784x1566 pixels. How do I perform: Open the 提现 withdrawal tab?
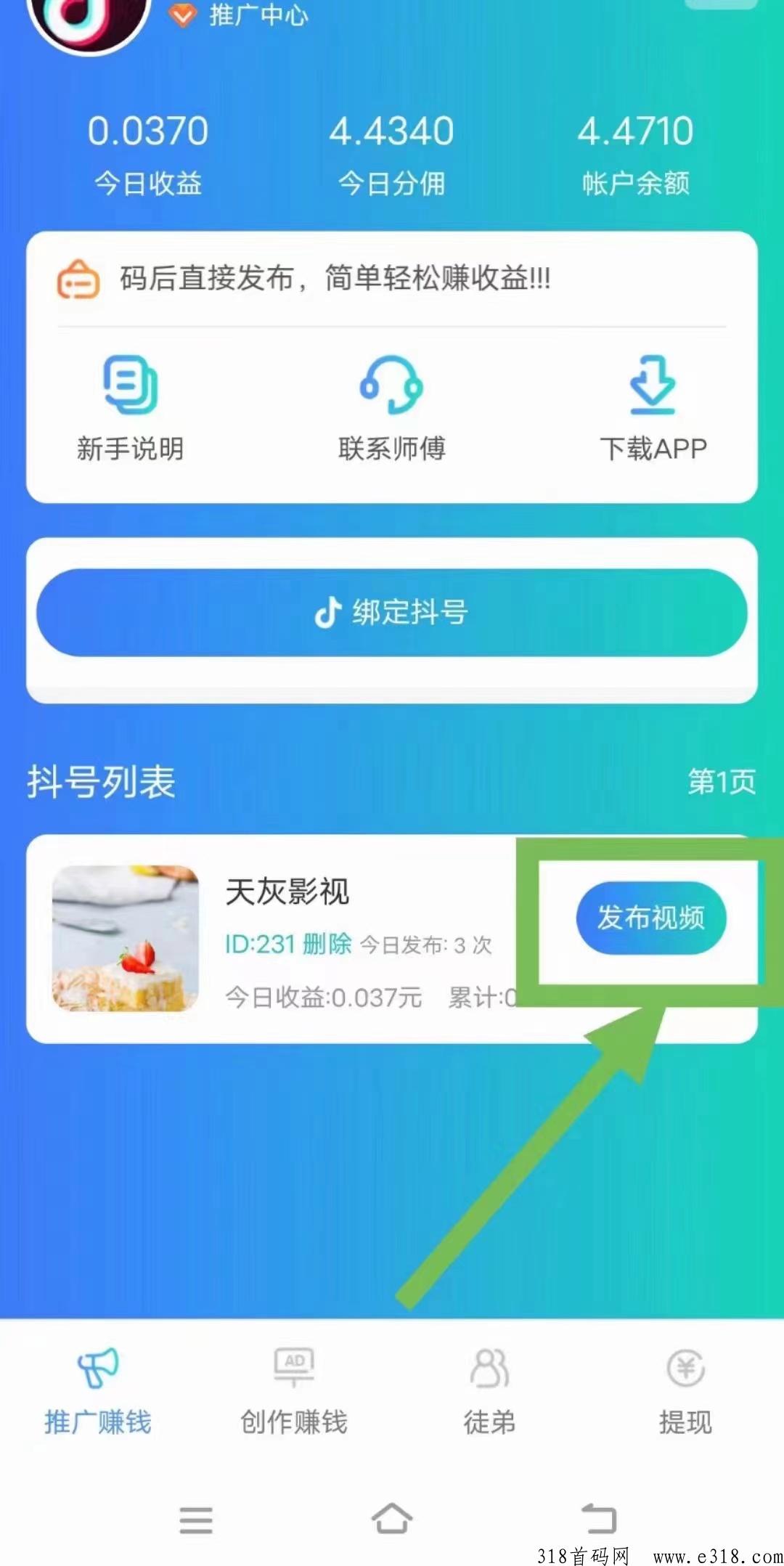pos(685,1392)
